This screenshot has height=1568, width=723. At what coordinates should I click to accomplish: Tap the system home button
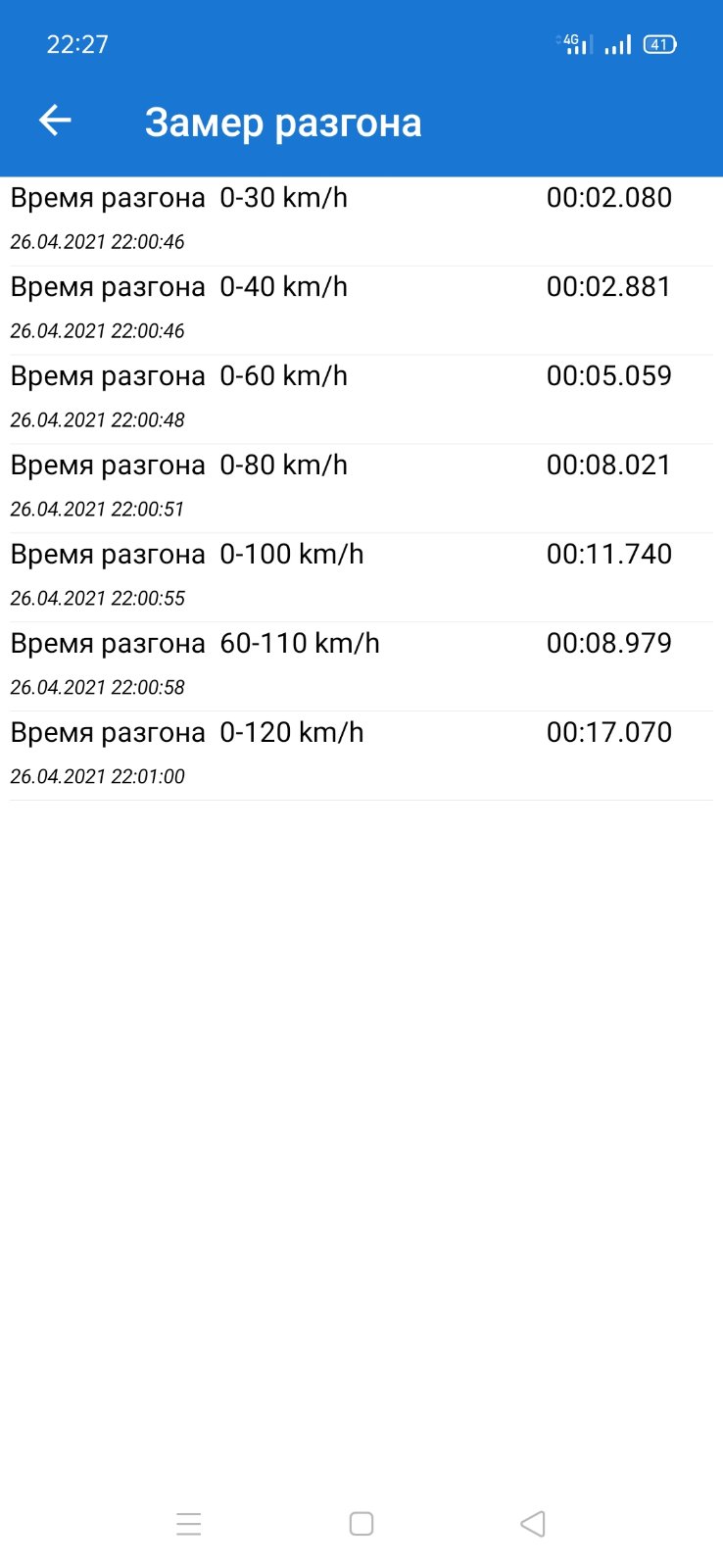click(361, 1523)
